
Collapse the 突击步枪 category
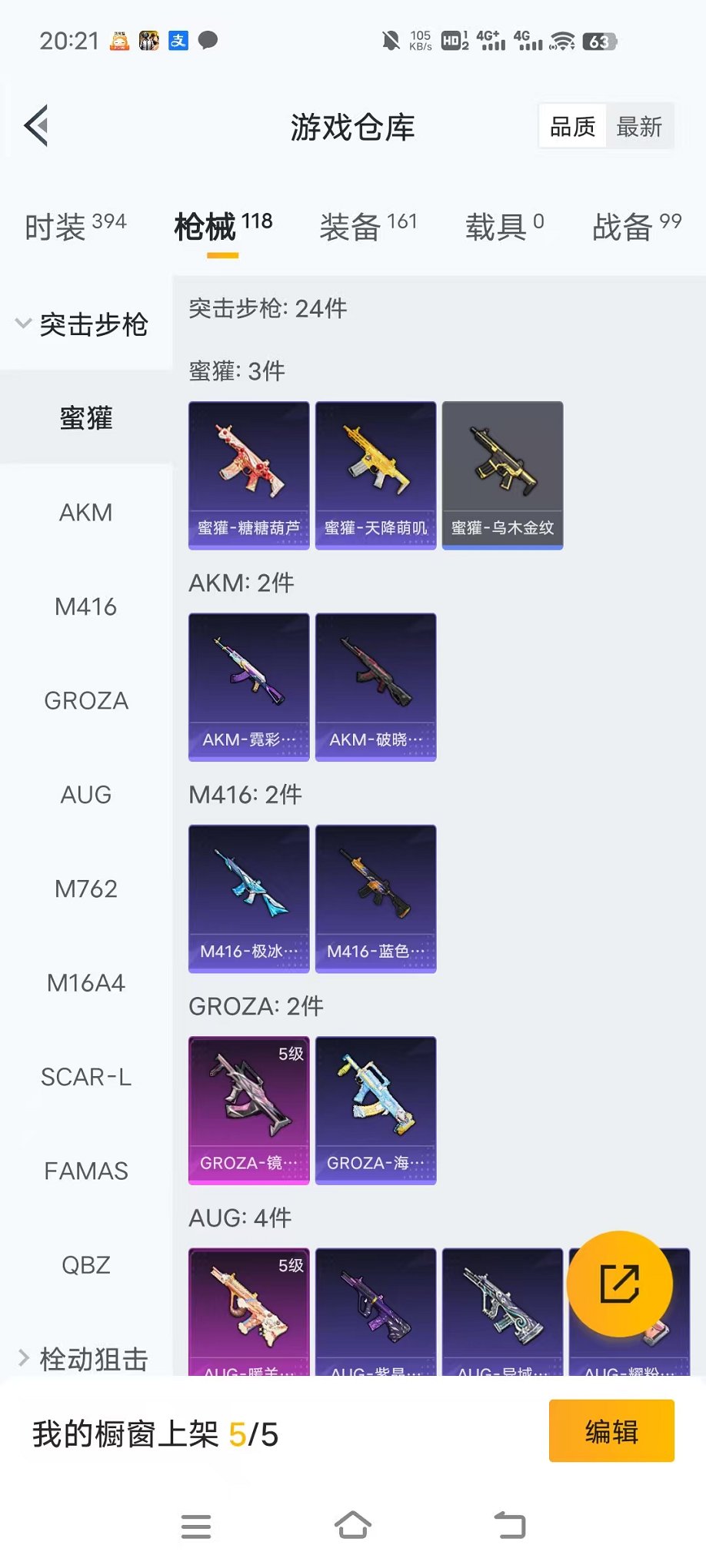pyautogui.click(x=83, y=324)
